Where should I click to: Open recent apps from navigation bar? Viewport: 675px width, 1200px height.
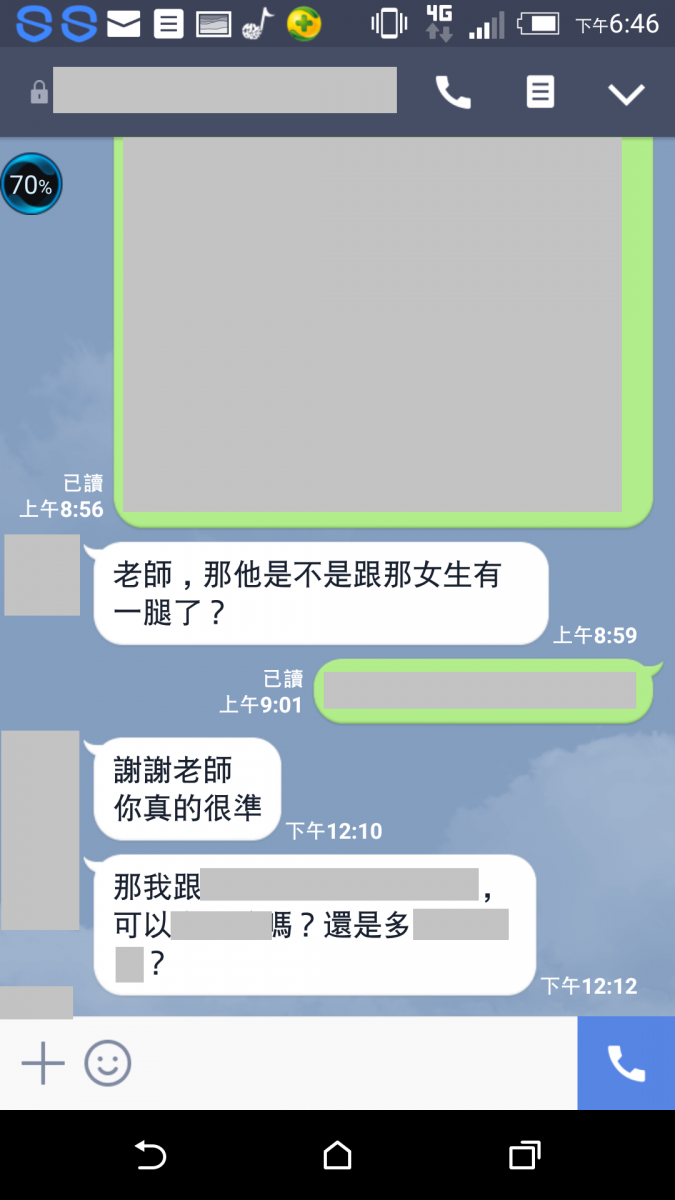pyautogui.click(x=524, y=1155)
